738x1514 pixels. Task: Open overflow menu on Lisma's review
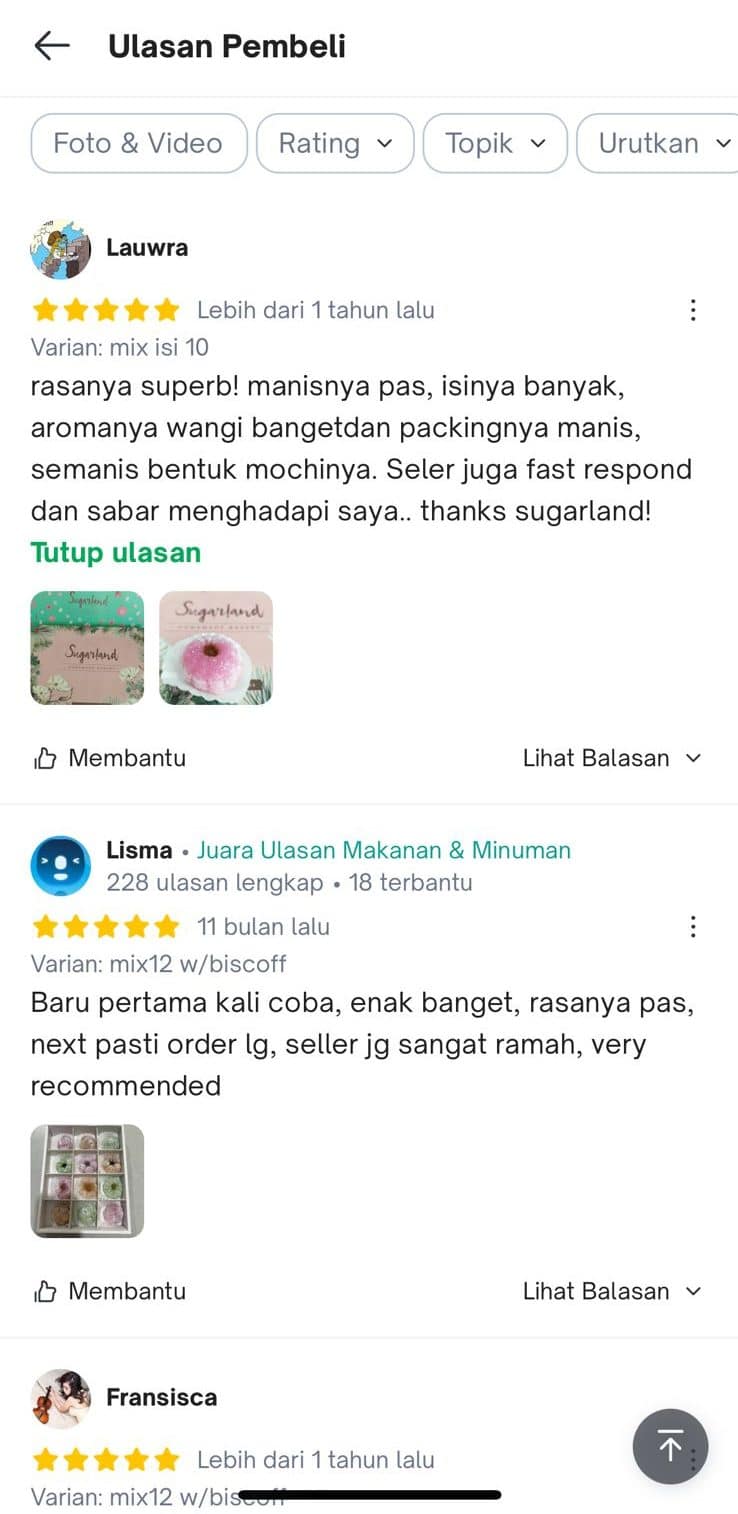(693, 927)
